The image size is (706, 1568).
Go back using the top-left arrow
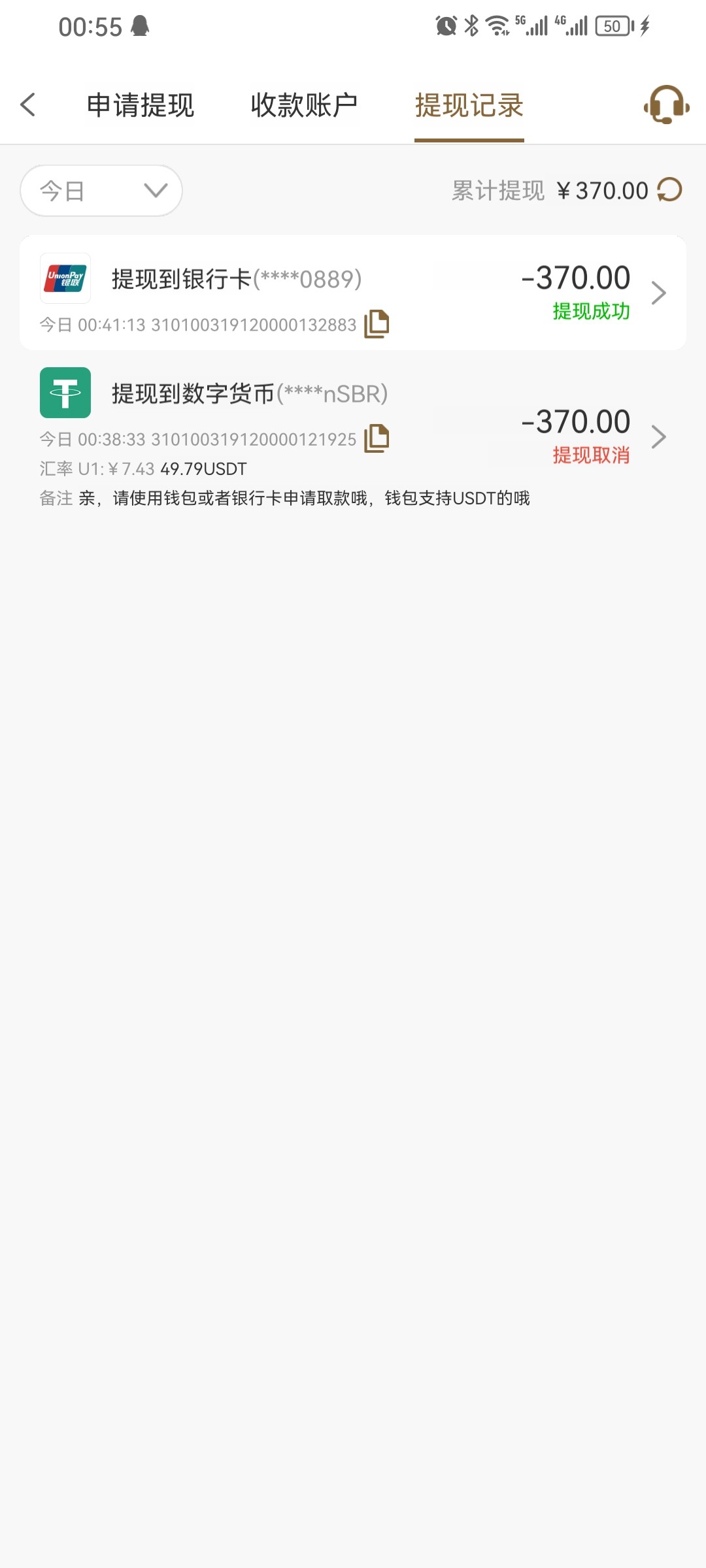(x=27, y=105)
